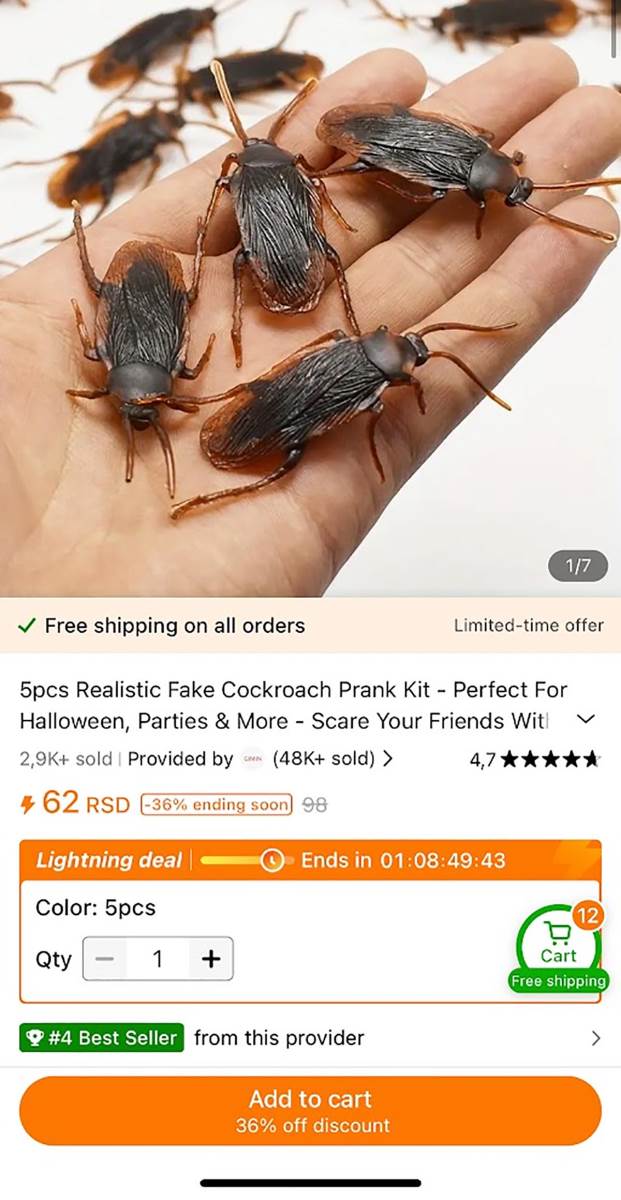621x1200 pixels.
Task: Expand the full product title
Action: [x=587, y=720]
